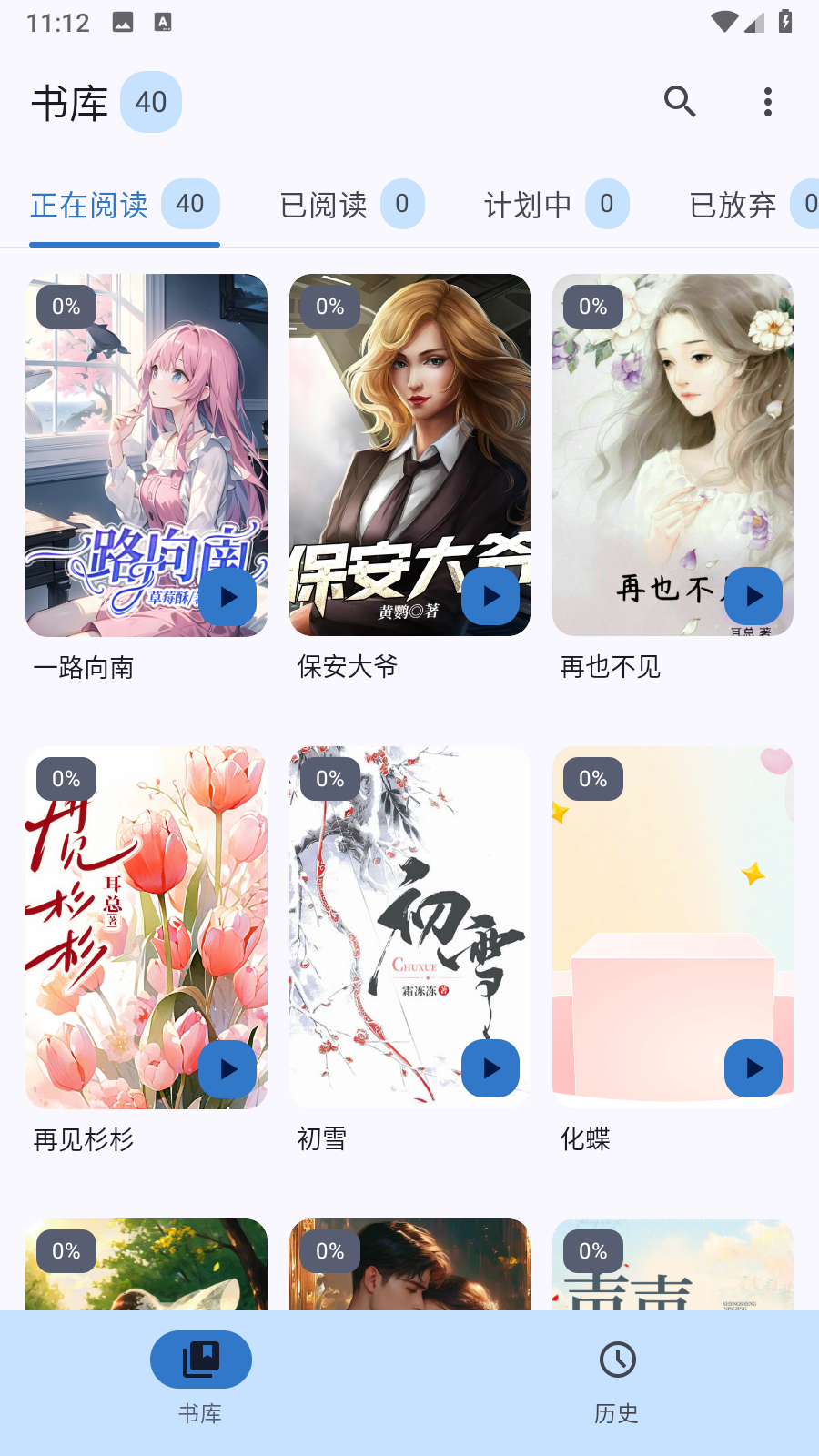
Task: Tap the play icon on 保安大爷 cover
Action: [x=490, y=597]
